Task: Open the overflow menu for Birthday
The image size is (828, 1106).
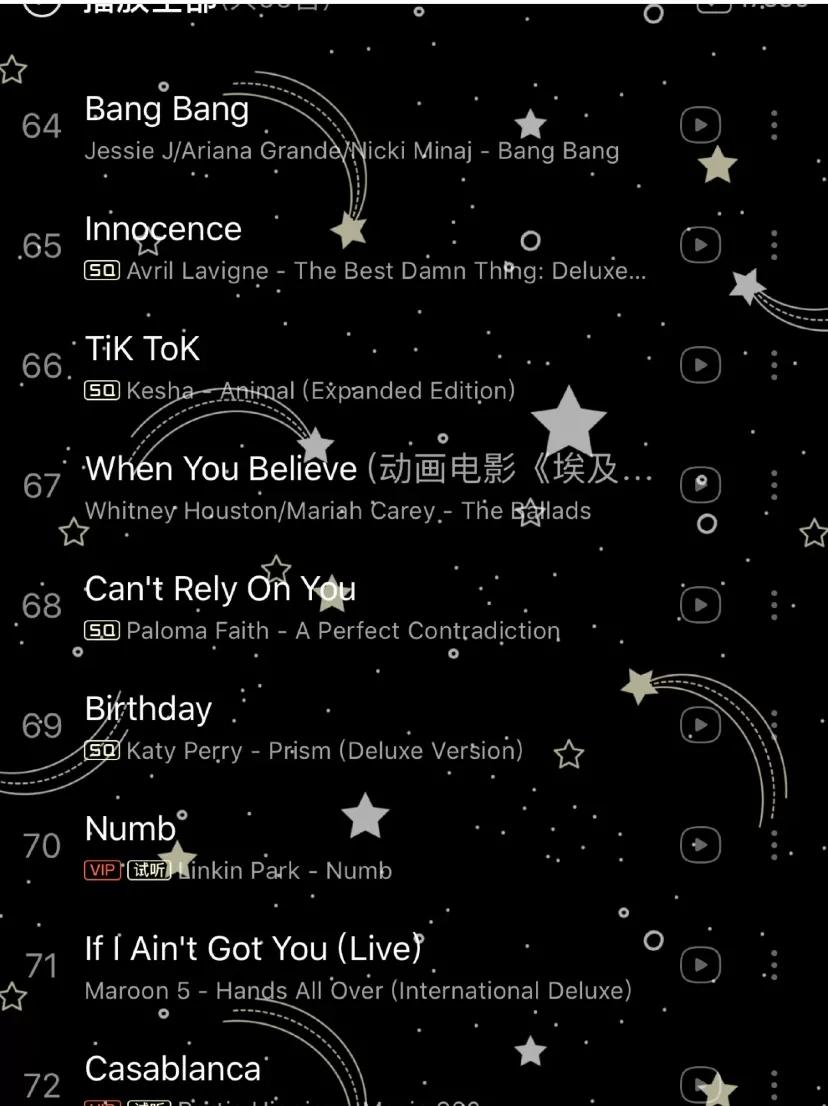Action: [x=774, y=725]
